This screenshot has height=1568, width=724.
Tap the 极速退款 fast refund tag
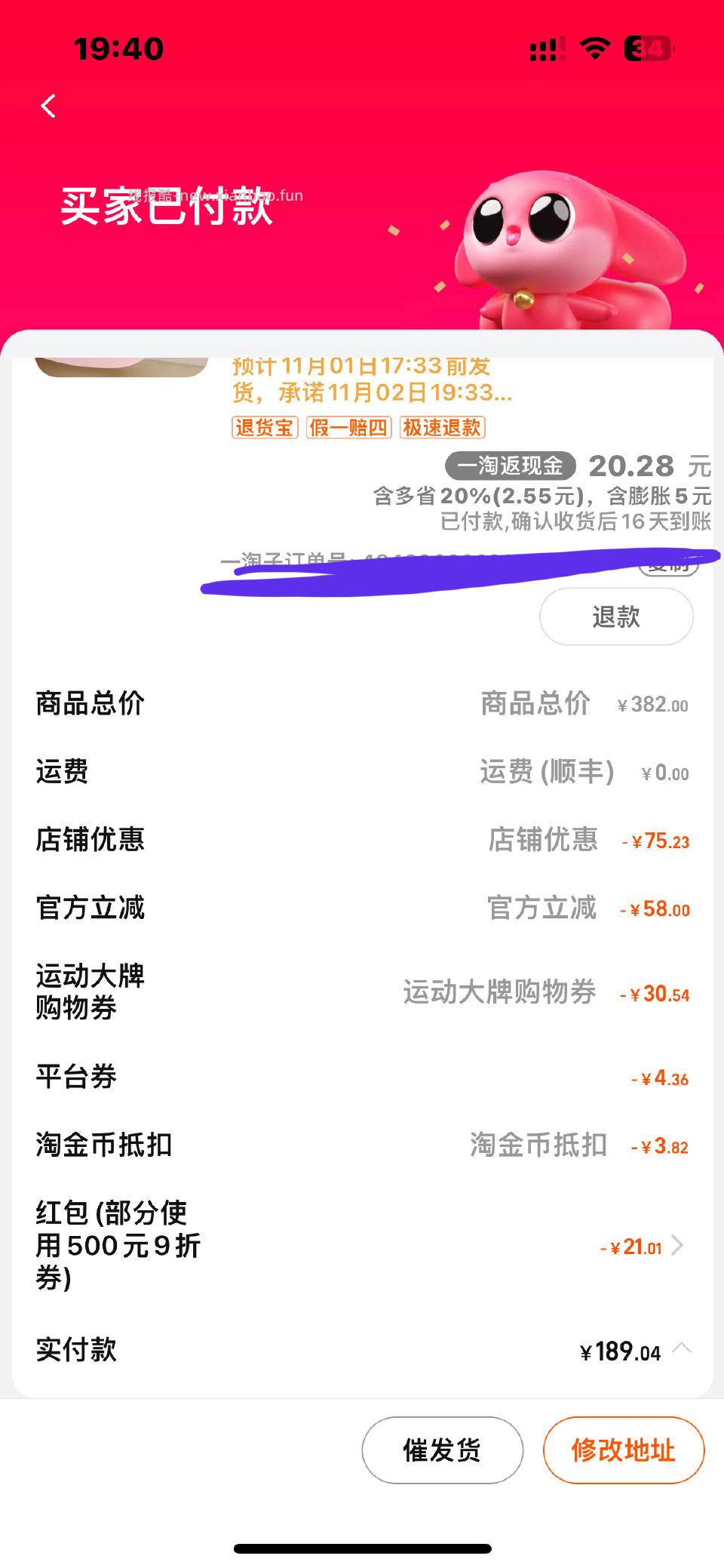pyautogui.click(x=441, y=428)
